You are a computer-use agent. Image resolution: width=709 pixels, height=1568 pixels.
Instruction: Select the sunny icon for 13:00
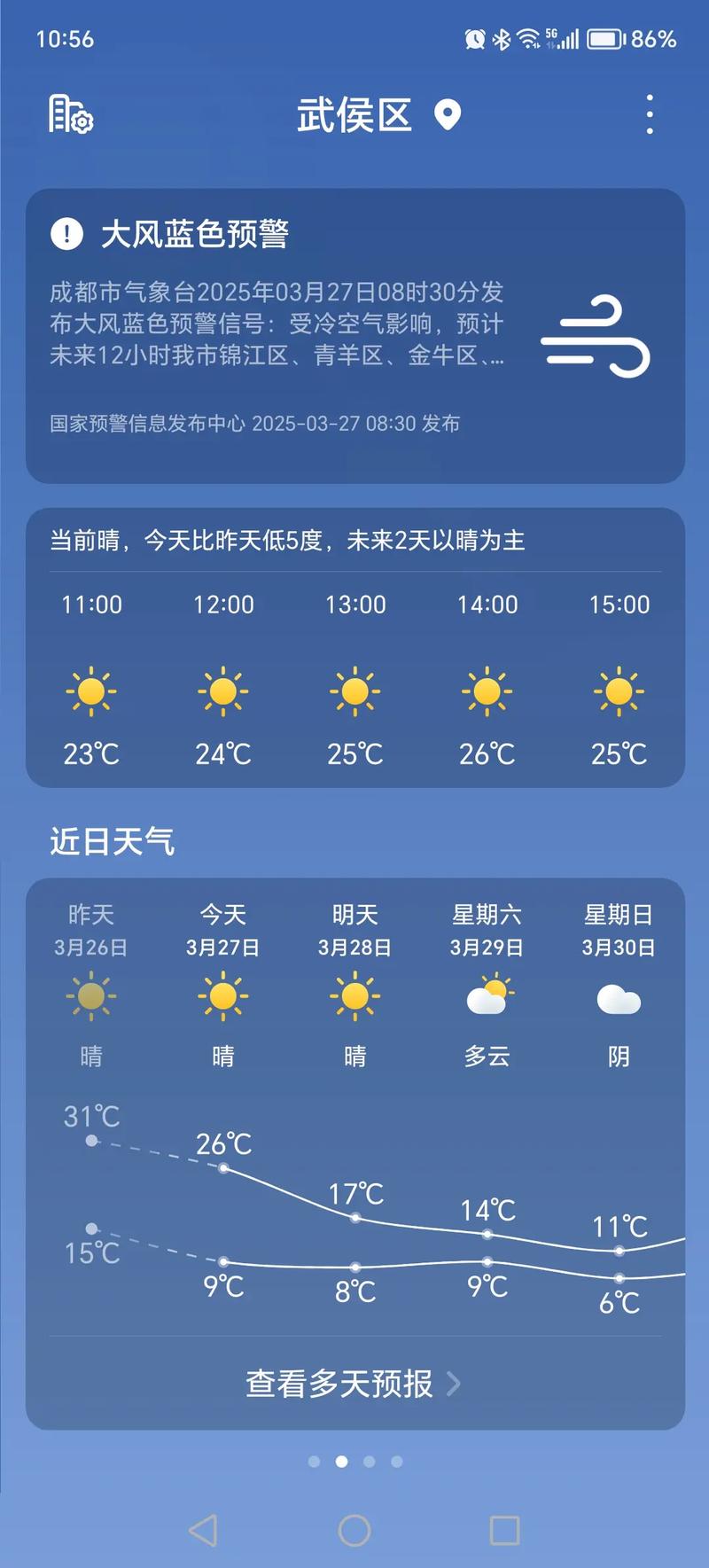[354, 694]
